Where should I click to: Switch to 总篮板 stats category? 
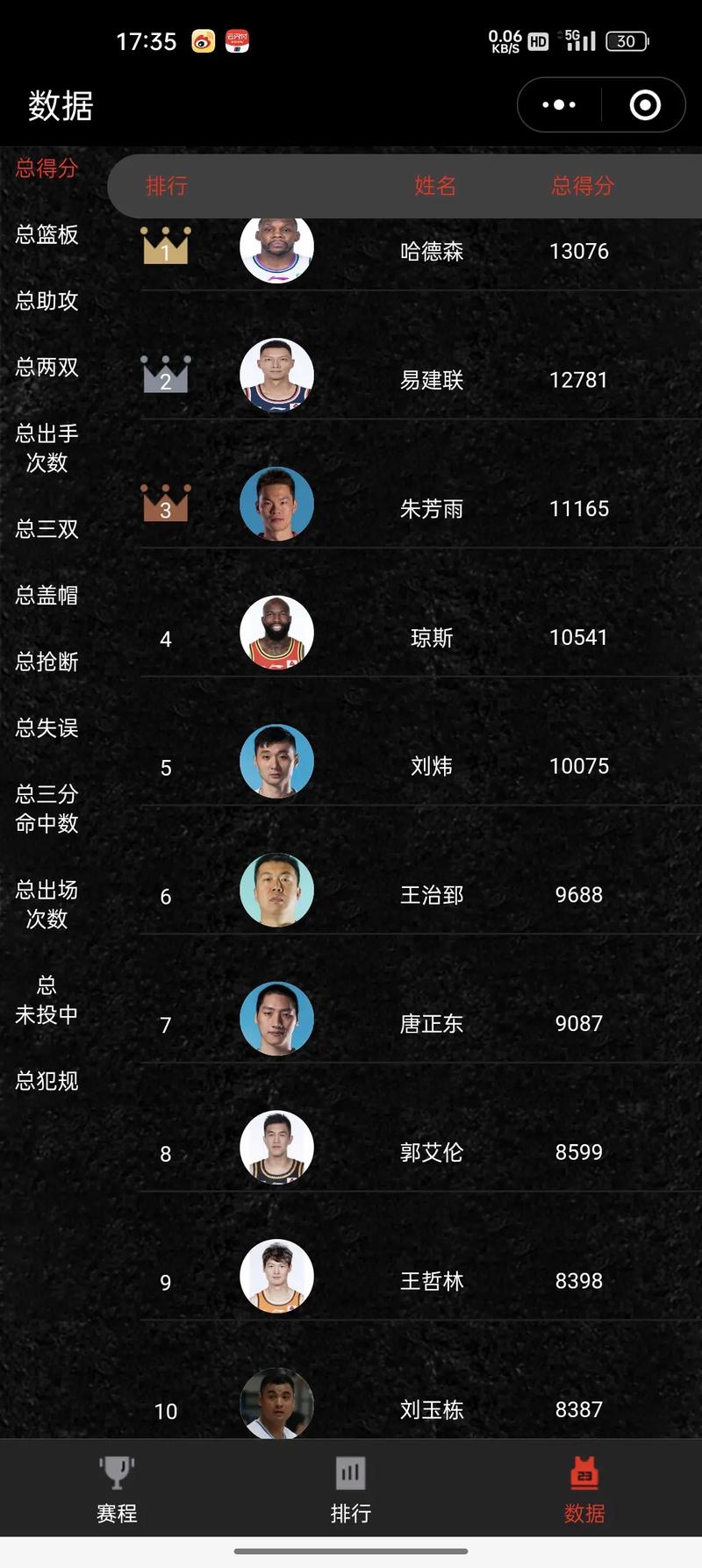[x=47, y=234]
